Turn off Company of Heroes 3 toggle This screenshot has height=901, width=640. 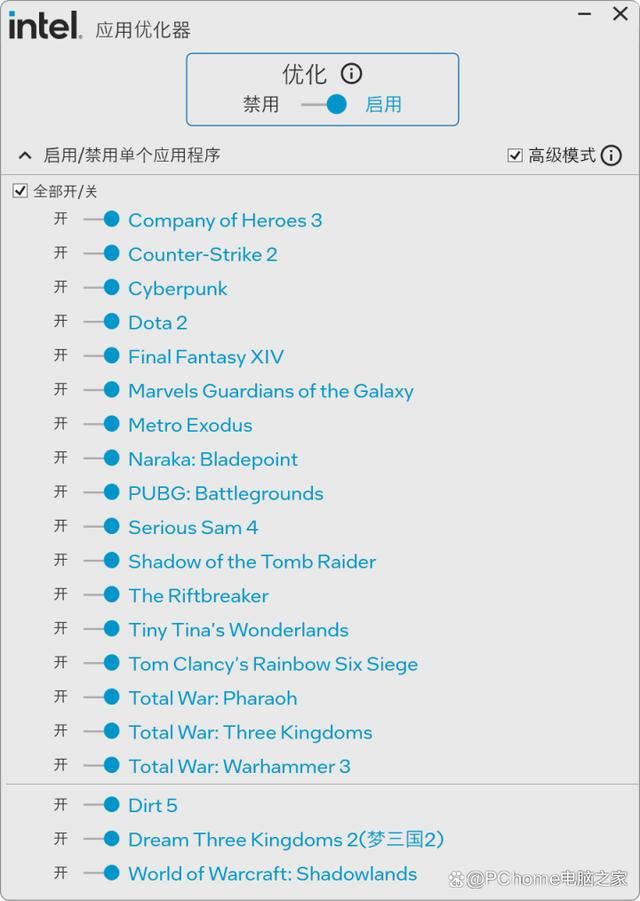click(102, 219)
